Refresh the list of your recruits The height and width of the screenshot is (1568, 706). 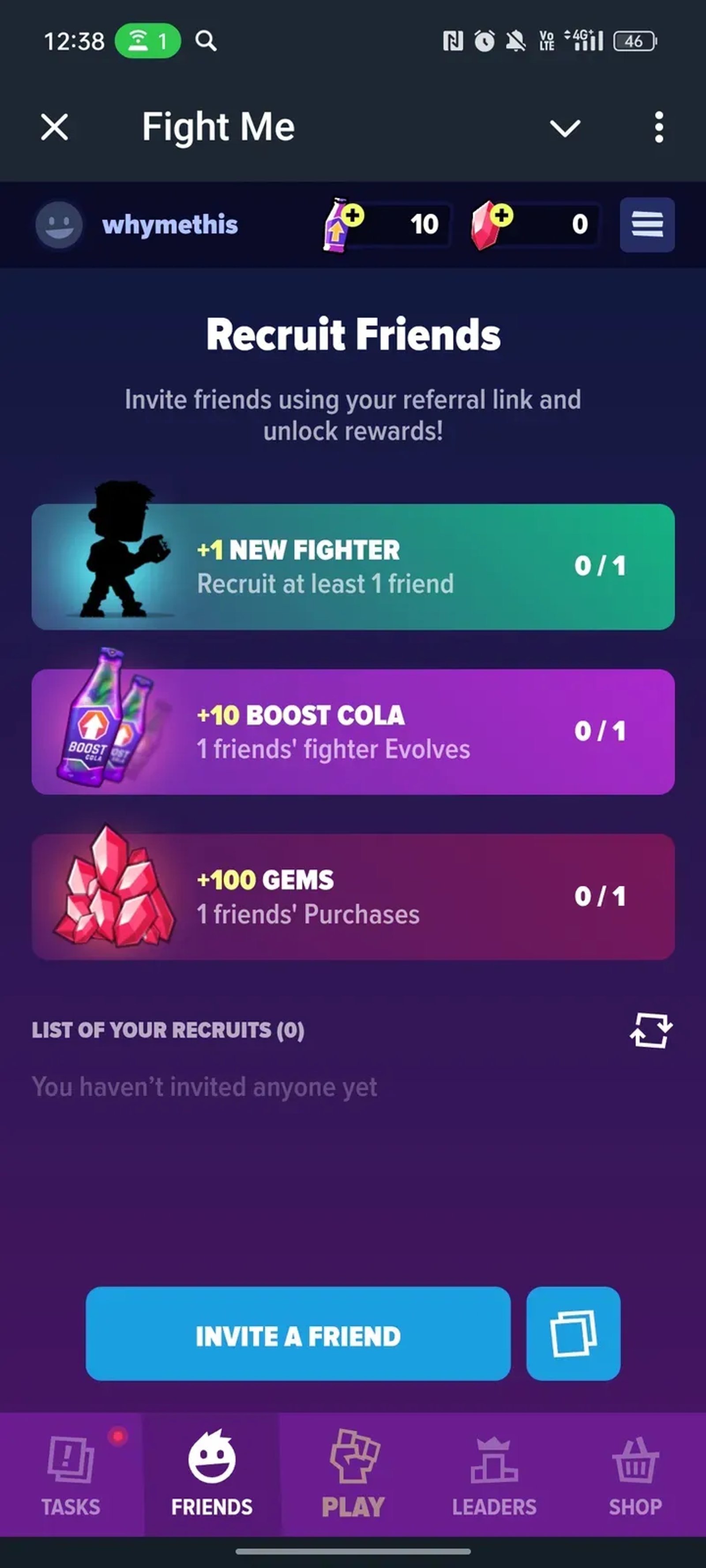[x=650, y=1030]
